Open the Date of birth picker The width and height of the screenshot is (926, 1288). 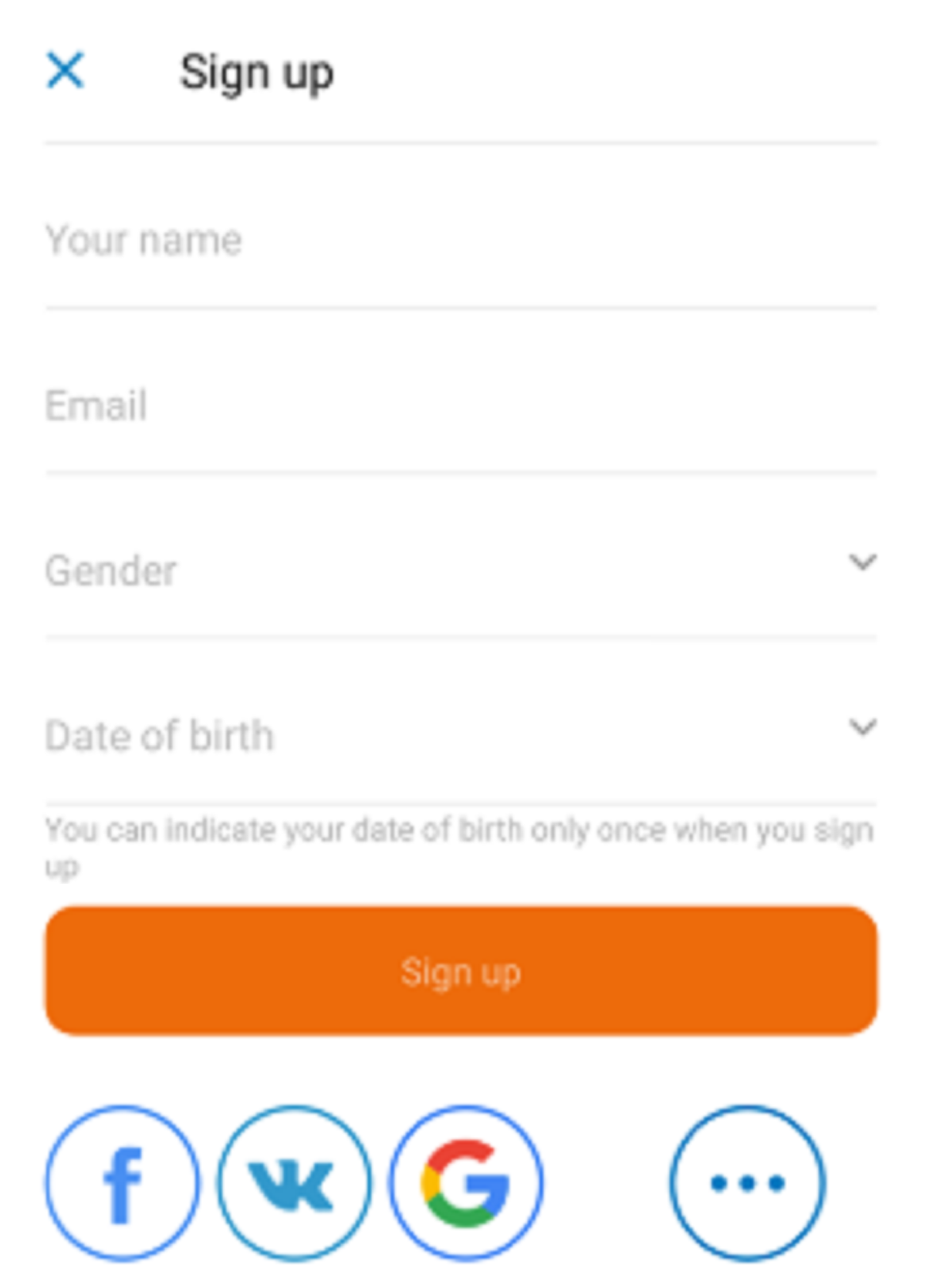pyautogui.click(x=460, y=734)
